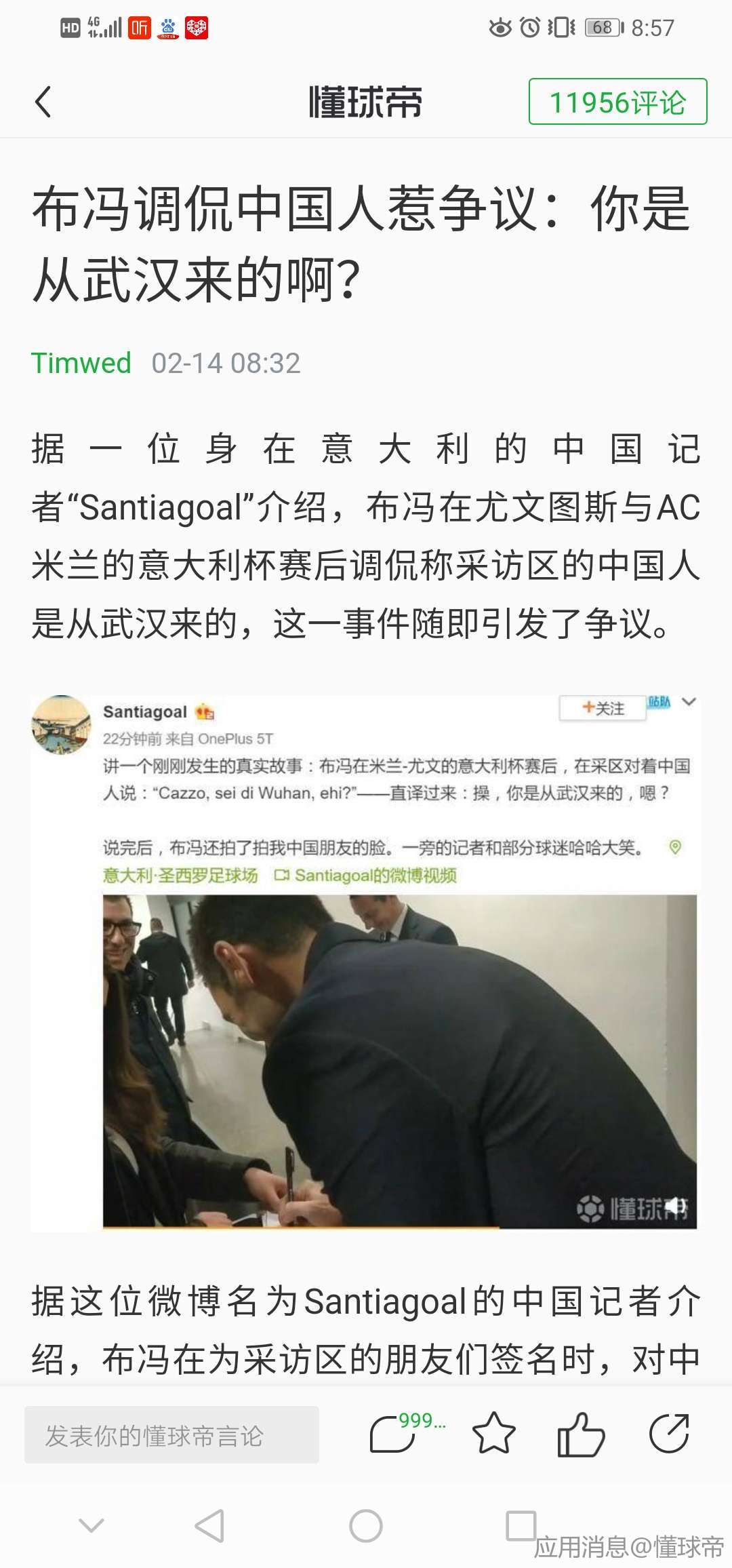Tap the system back triangle button
This screenshot has height=1568, width=732.
coord(209,1527)
